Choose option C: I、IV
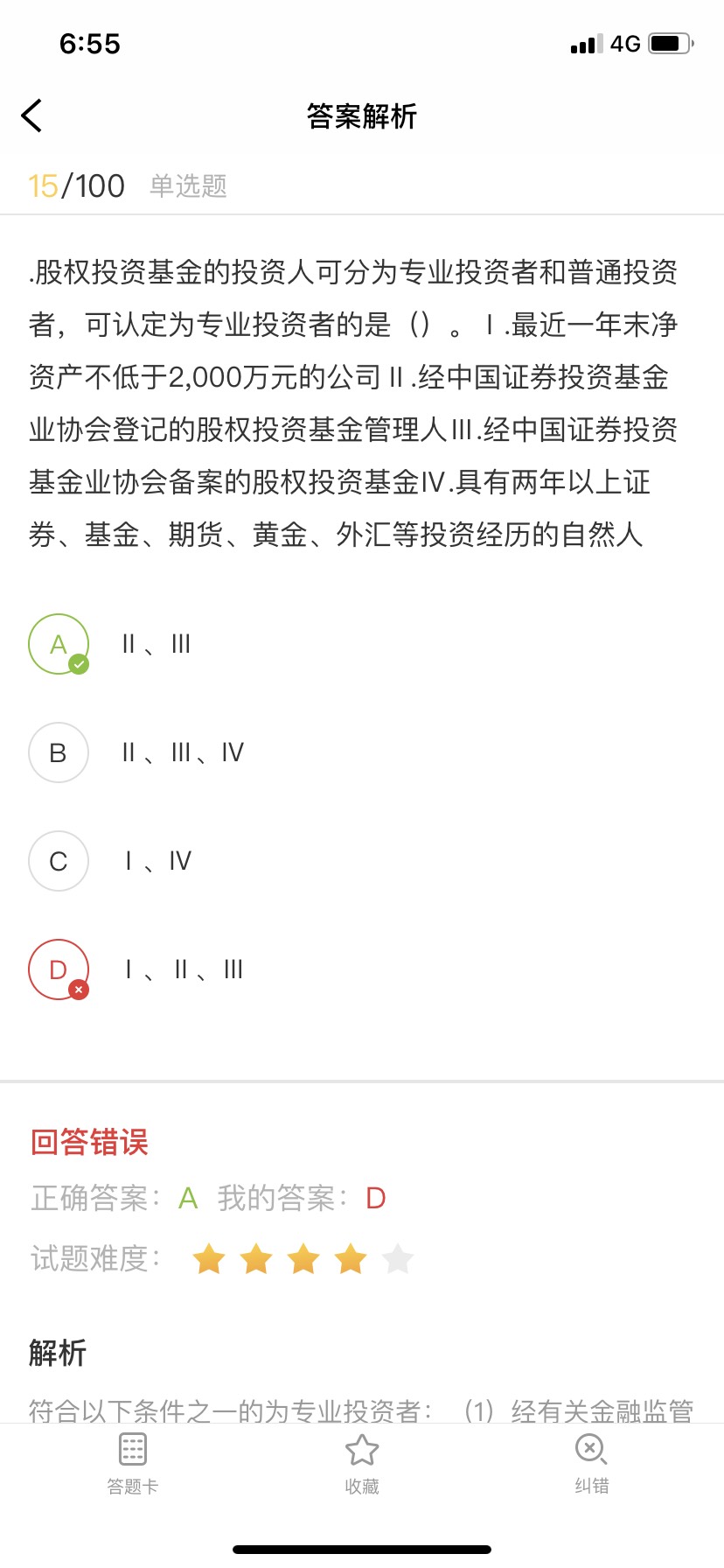 click(x=59, y=861)
